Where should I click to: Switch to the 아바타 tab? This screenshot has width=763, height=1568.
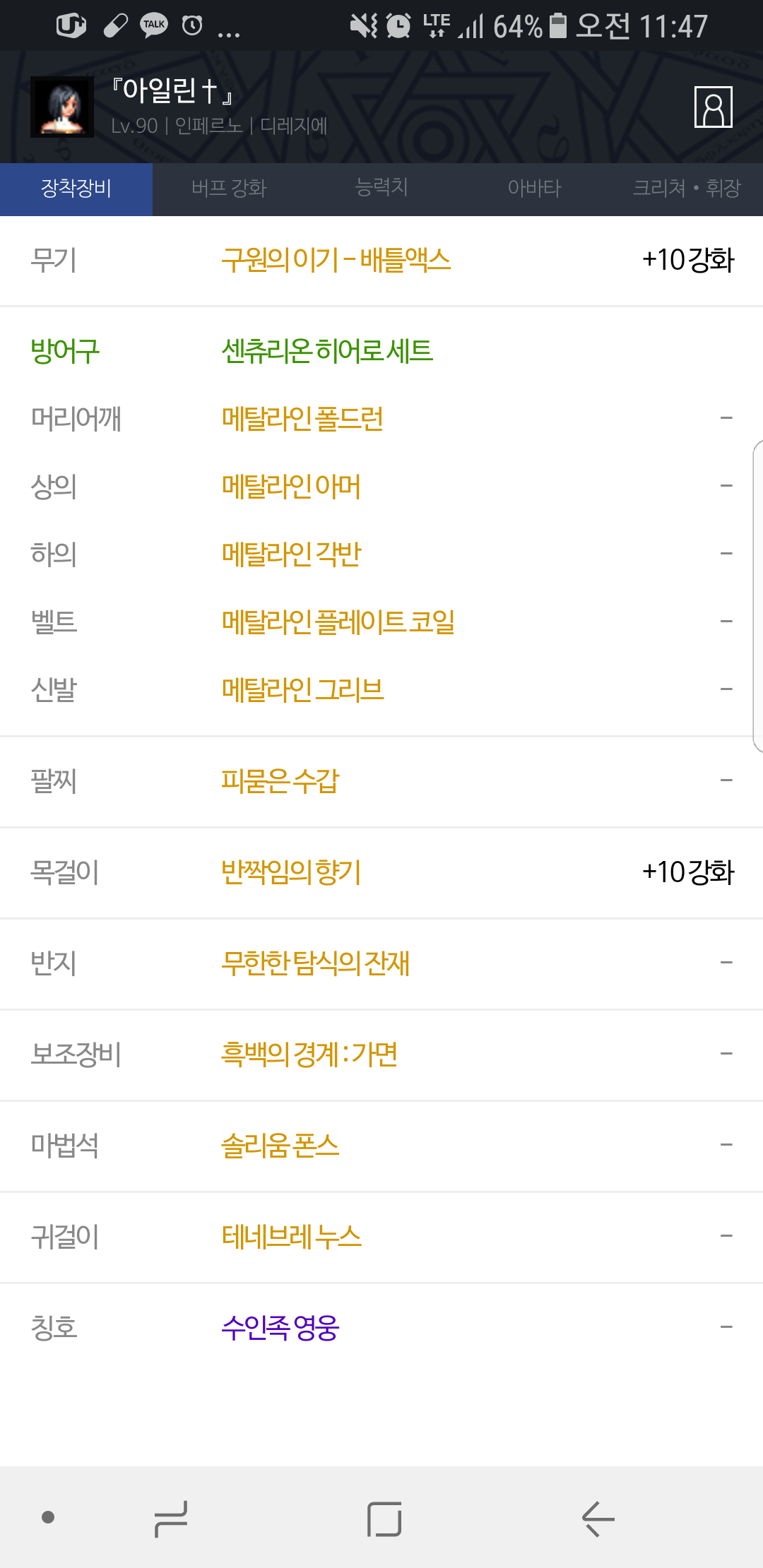(534, 189)
